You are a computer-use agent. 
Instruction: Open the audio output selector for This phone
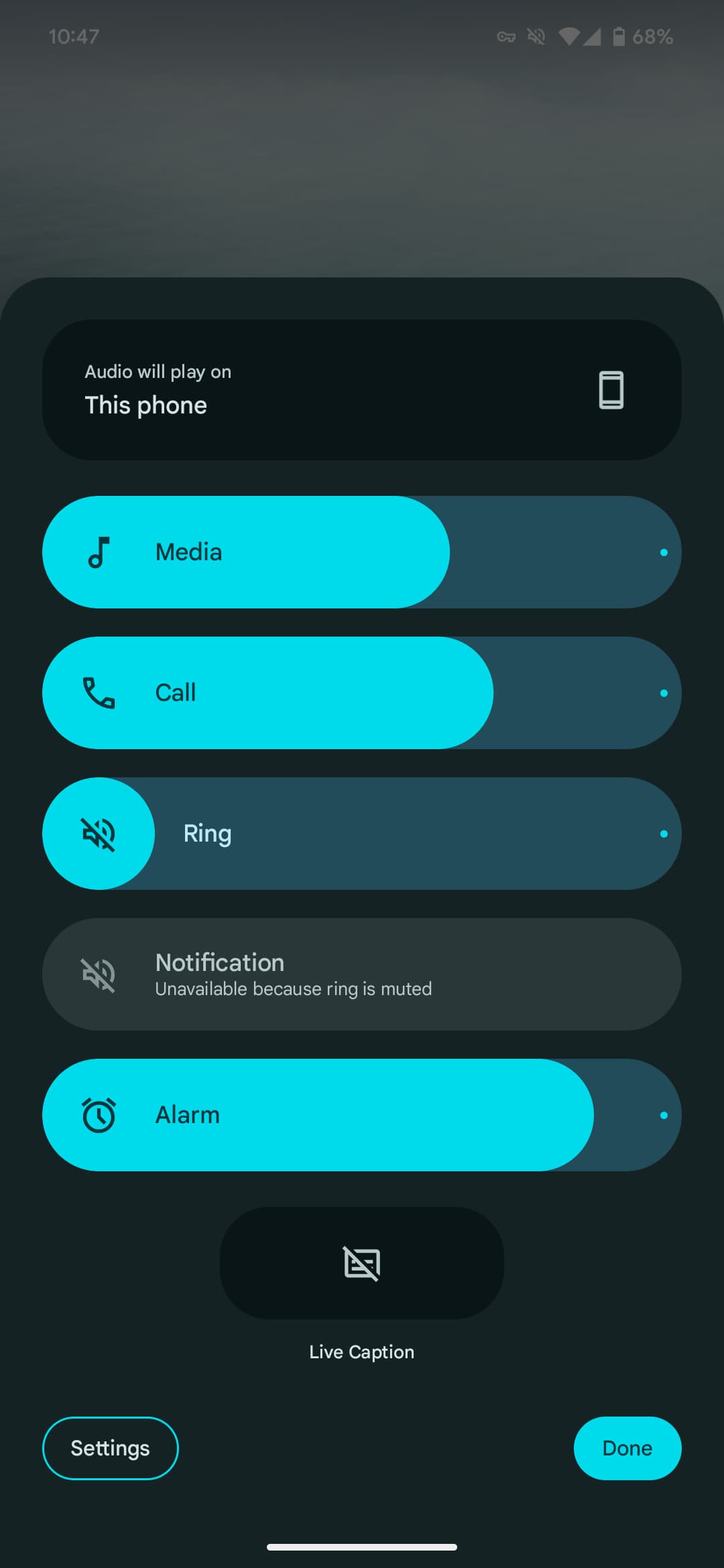pos(362,389)
